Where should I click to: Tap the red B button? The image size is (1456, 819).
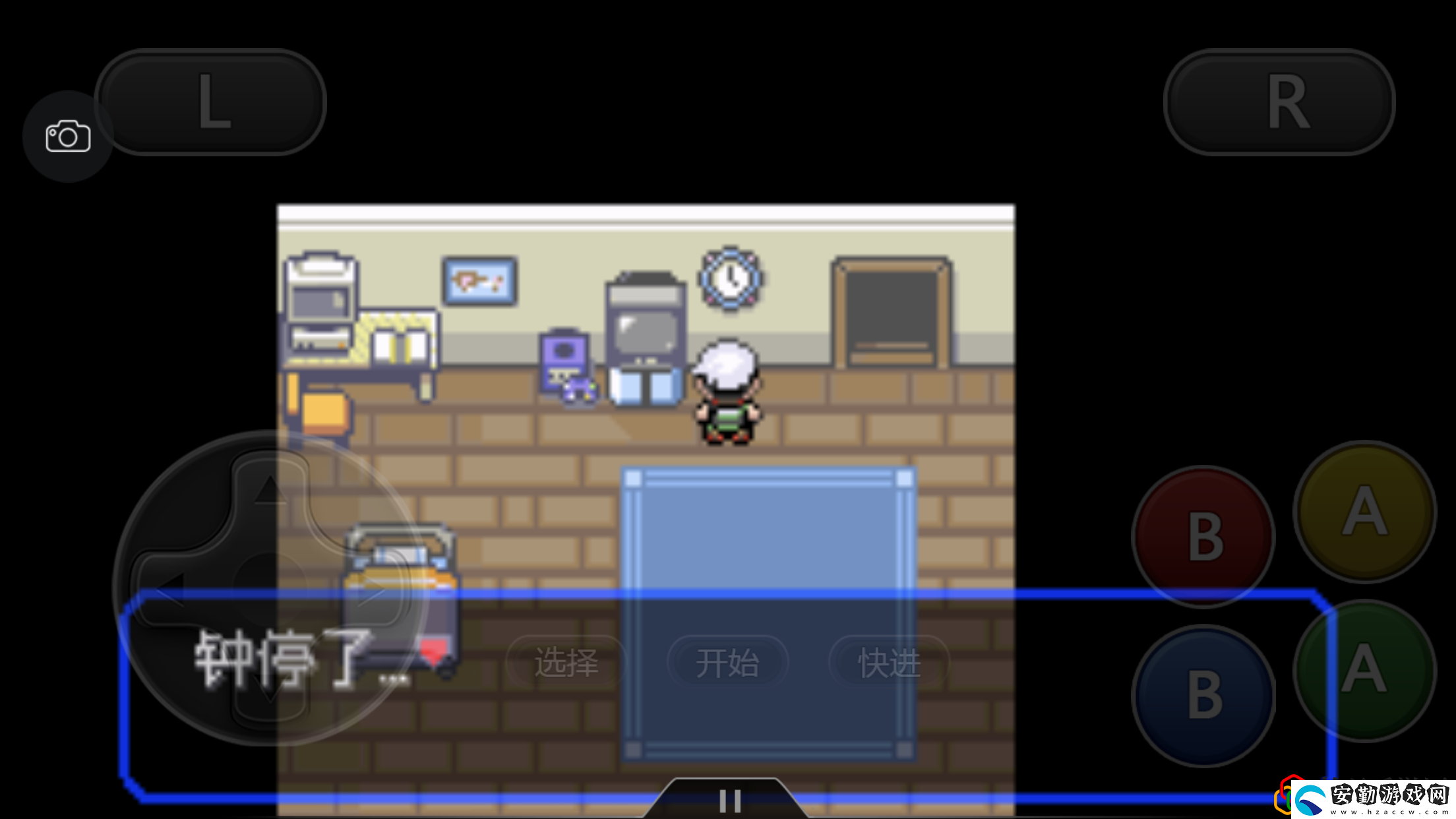point(1203,536)
